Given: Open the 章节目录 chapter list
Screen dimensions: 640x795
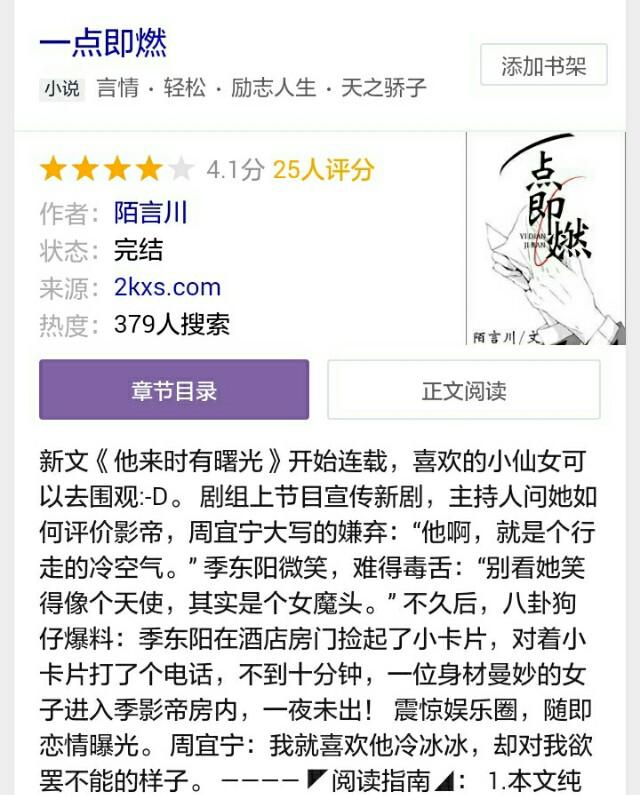Looking at the screenshot, I should pyautogui.click(x=174, y=390).
